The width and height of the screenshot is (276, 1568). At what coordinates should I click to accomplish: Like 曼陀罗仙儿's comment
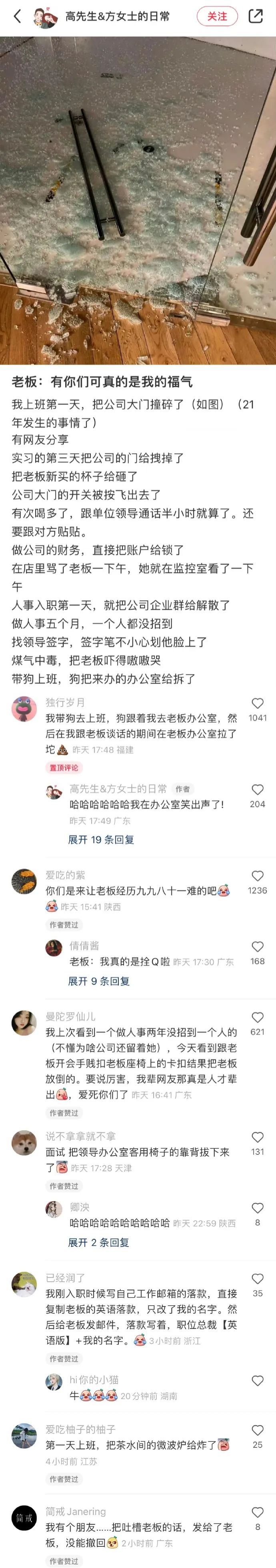(x=257, y=1017)
